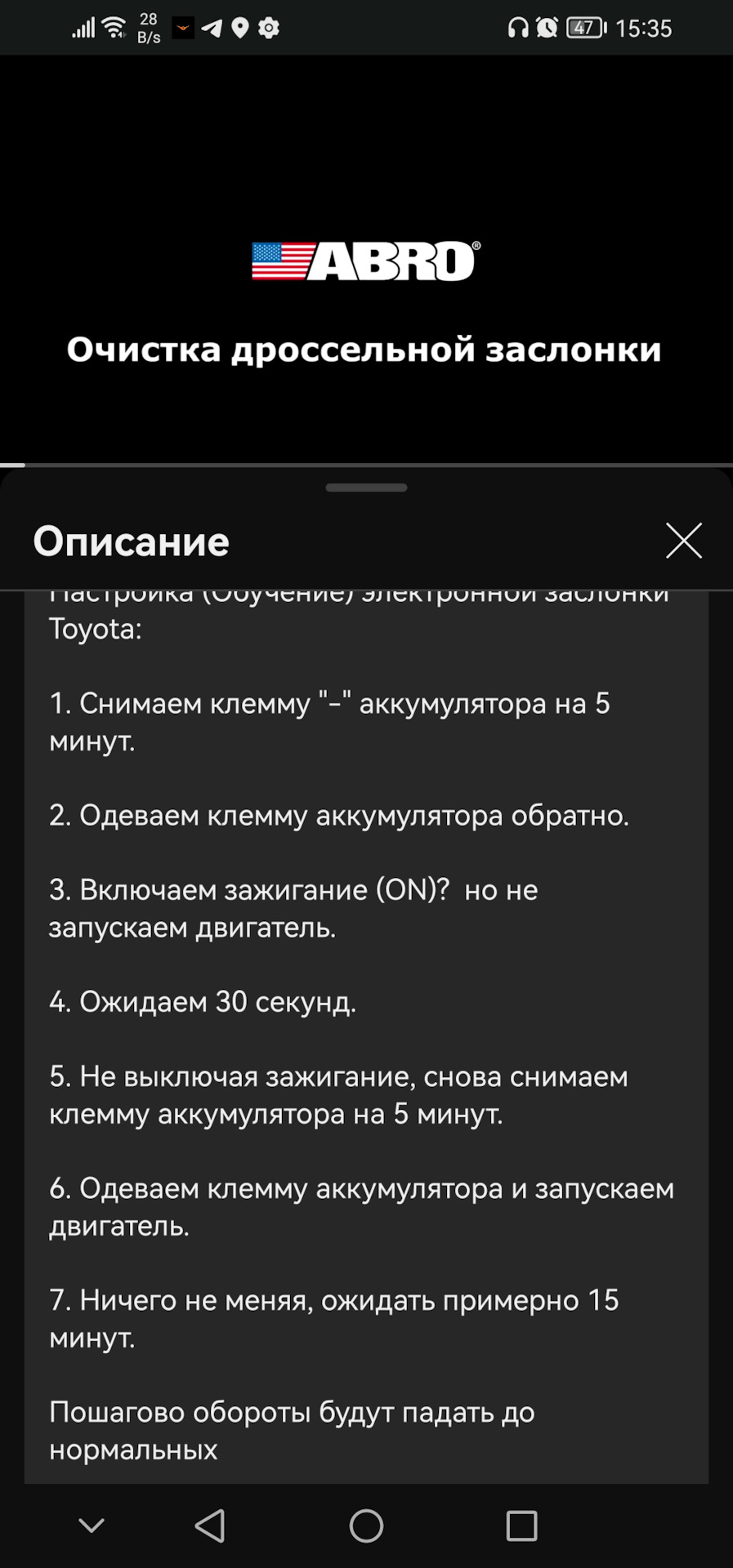Open the recent apps view
Image resolution: width=733 pixels, height=1568 pixels.
521,1526
